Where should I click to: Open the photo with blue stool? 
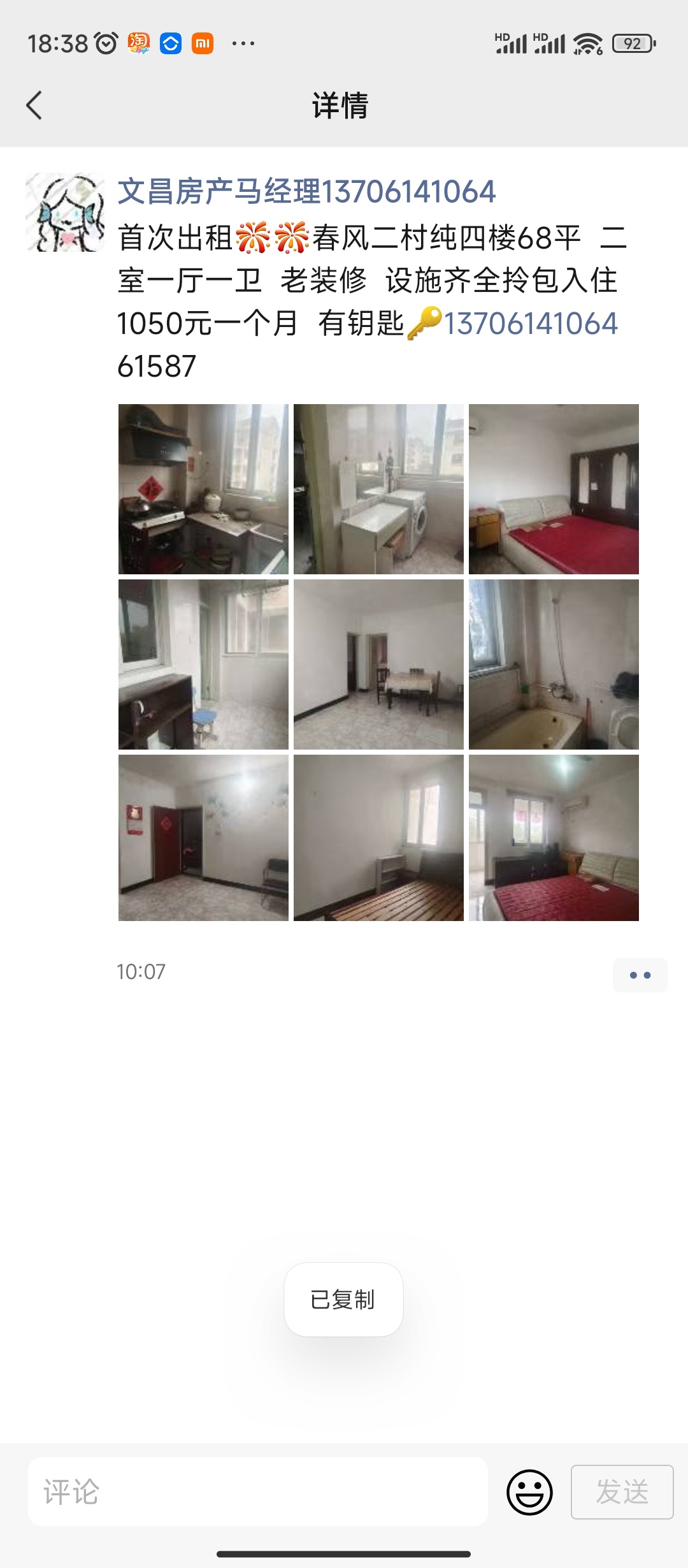click(x=203, y=664)
